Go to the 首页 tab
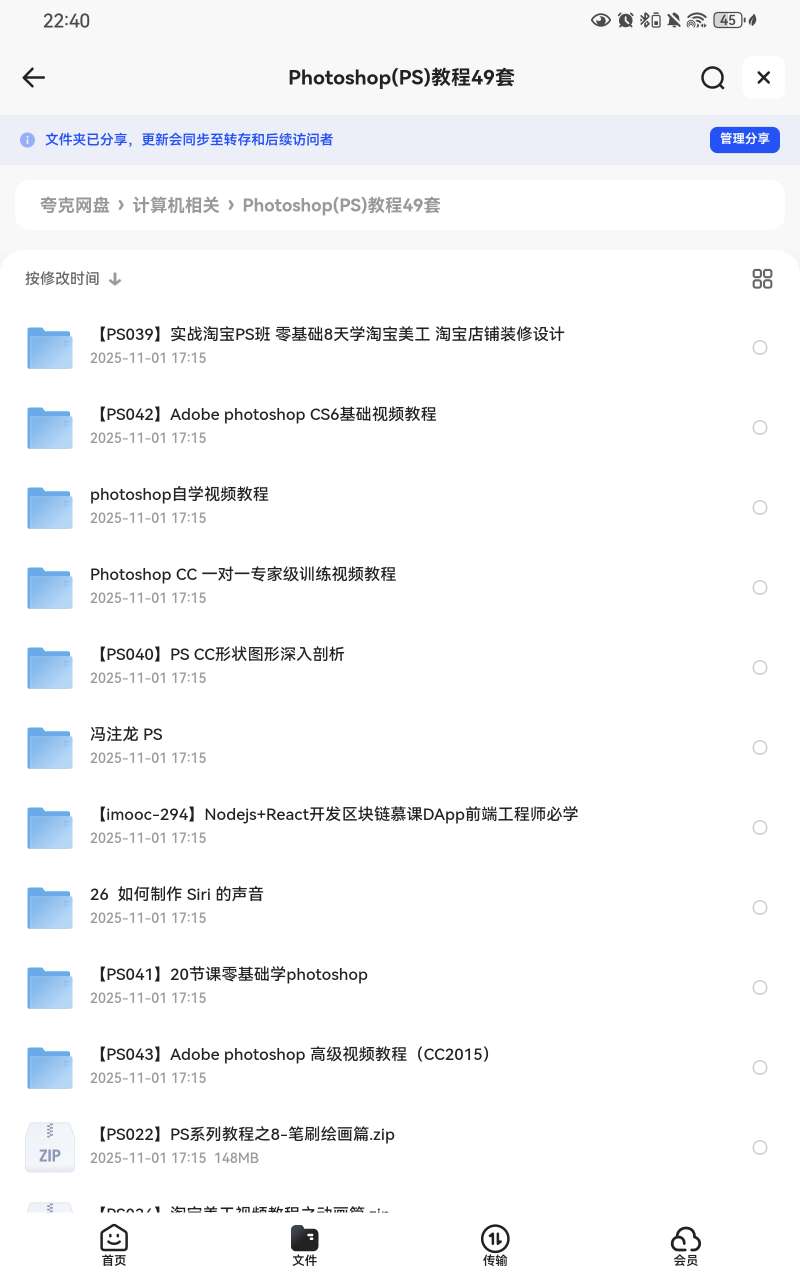Image resolution: width=800 pixels, height=1280 pixels. pos(113,1245)
